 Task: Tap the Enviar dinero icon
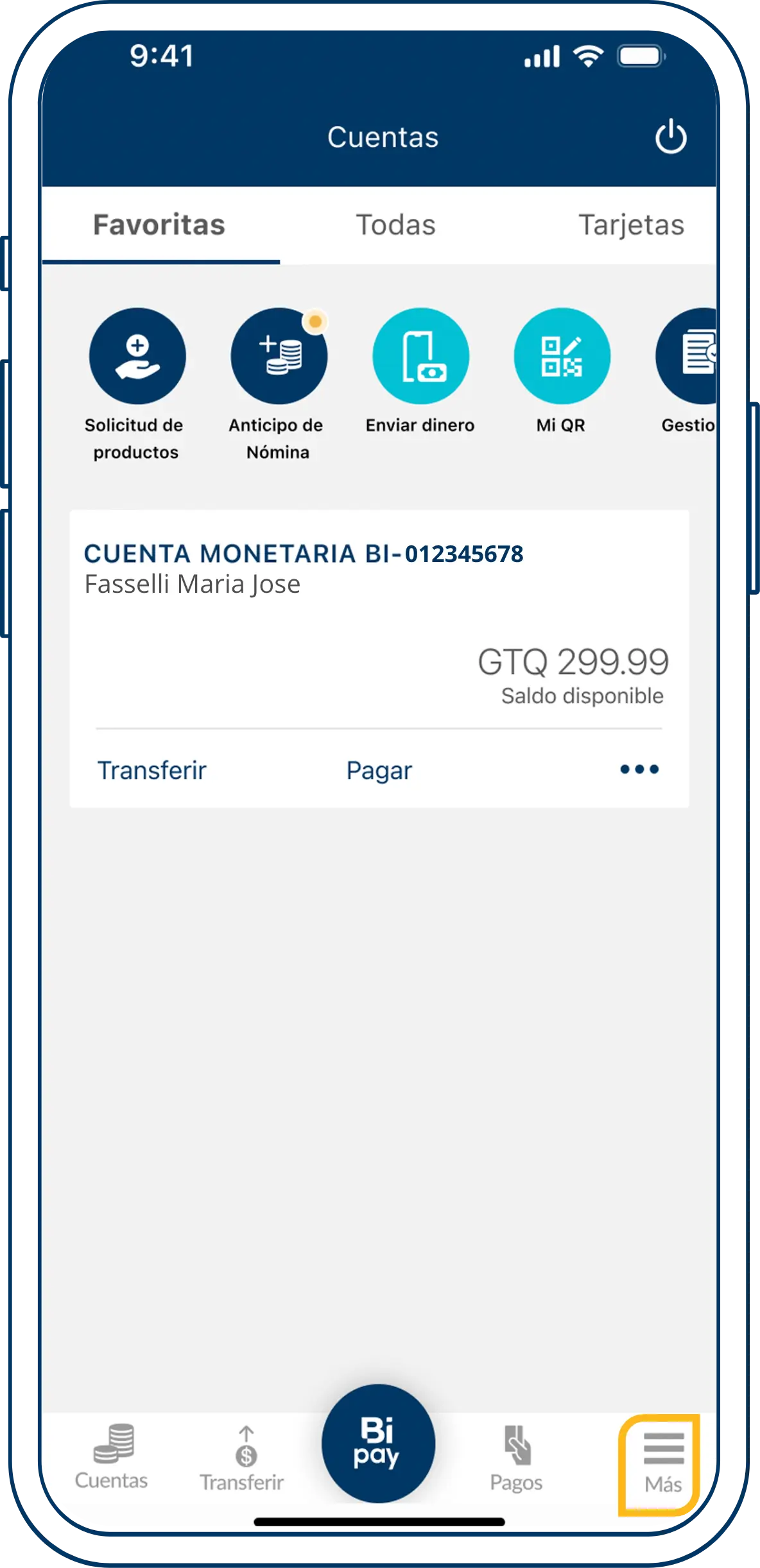coord(420,356)
